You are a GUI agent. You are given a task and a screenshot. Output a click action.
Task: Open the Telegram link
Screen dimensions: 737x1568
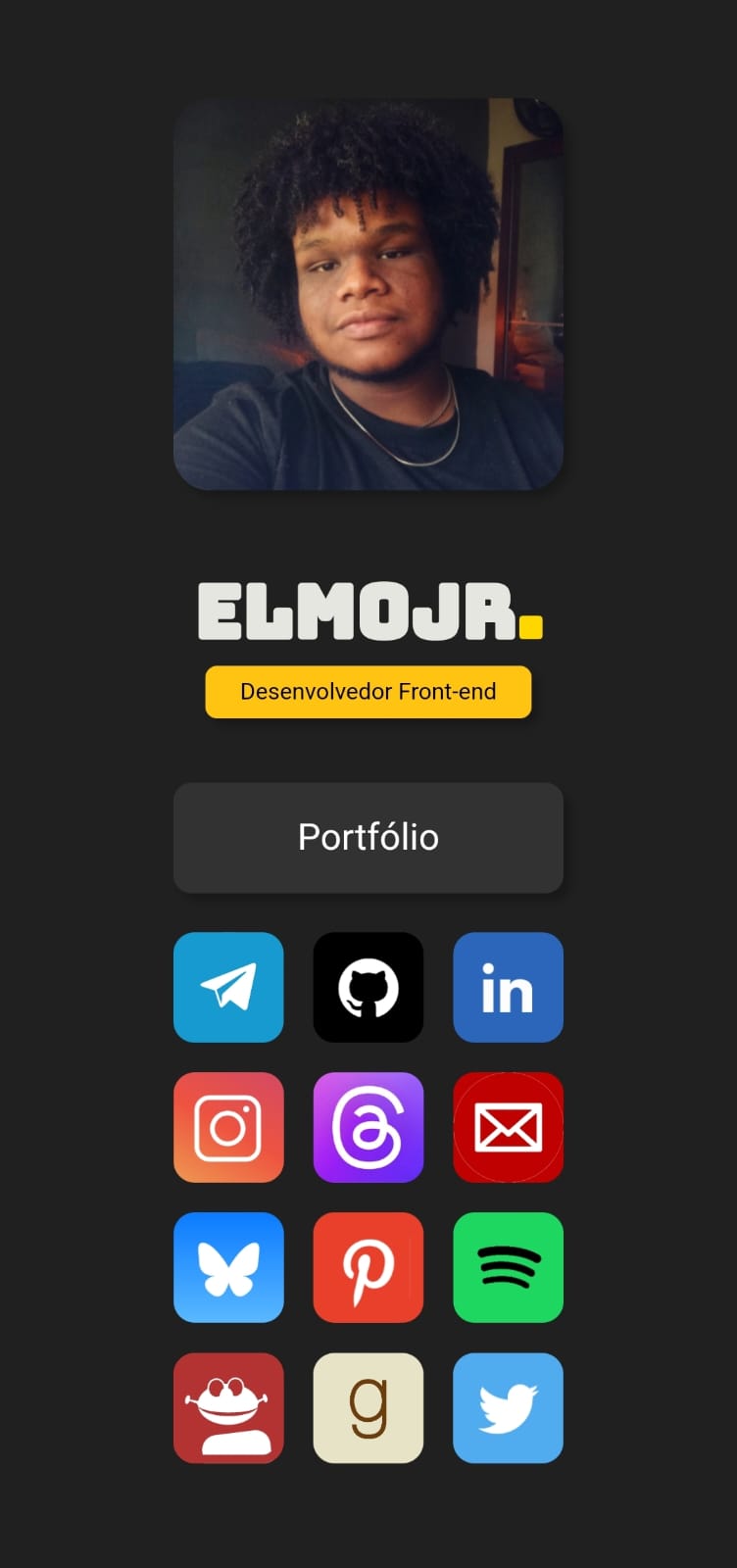click(228, 987)
